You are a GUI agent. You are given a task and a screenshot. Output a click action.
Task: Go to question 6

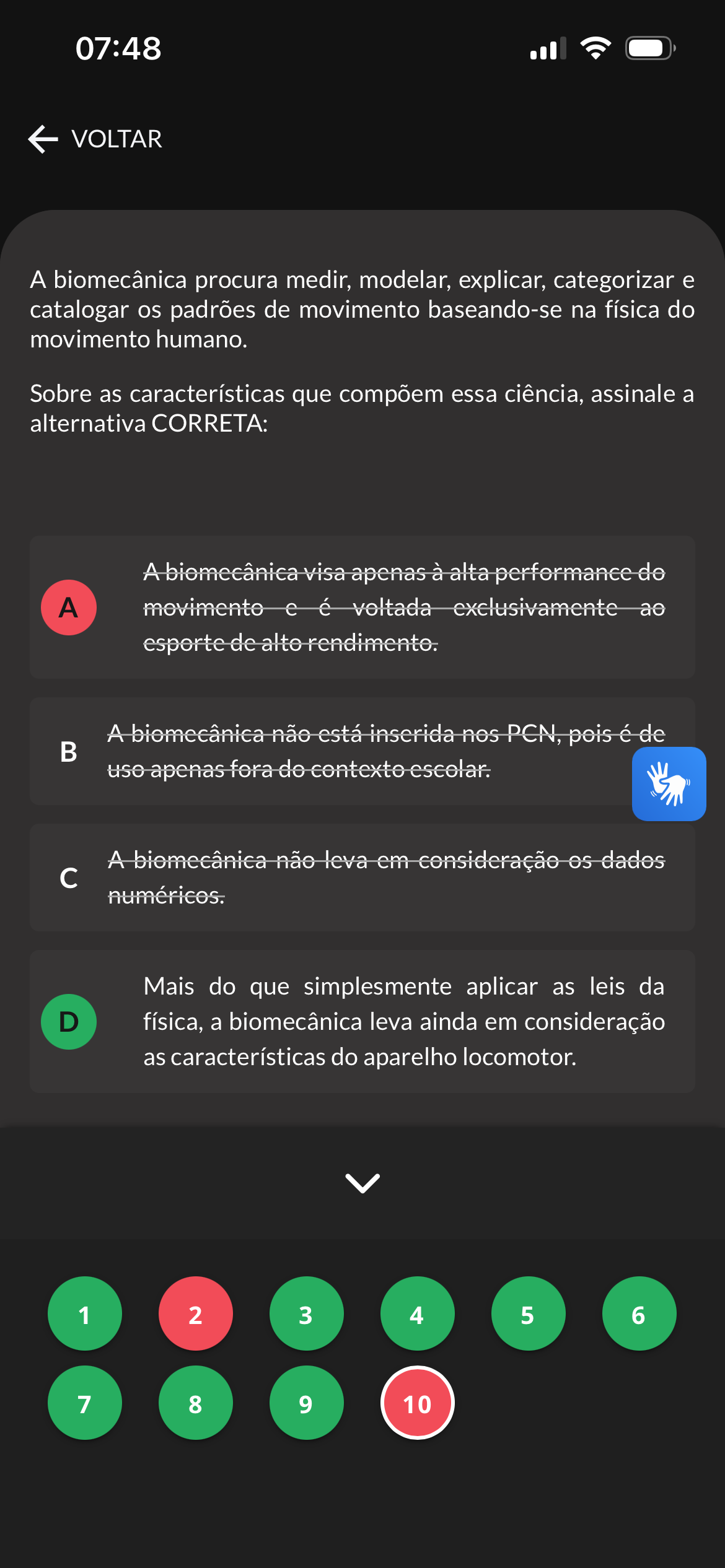[x=639, y=1313]
